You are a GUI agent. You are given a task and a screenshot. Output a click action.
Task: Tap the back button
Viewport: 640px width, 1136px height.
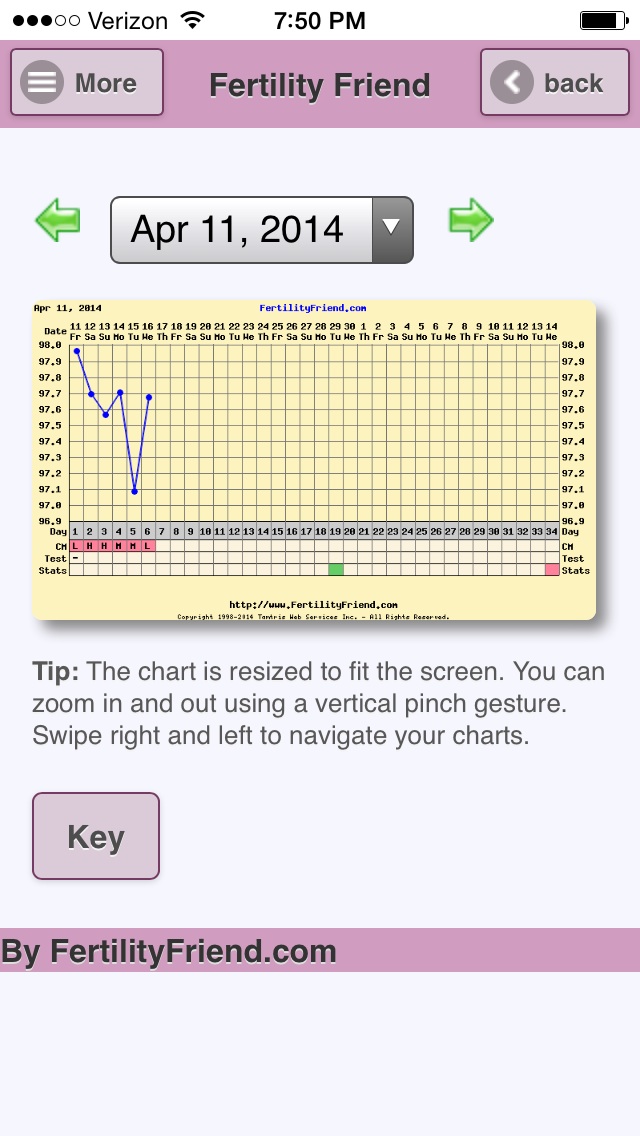click(553, 83)
